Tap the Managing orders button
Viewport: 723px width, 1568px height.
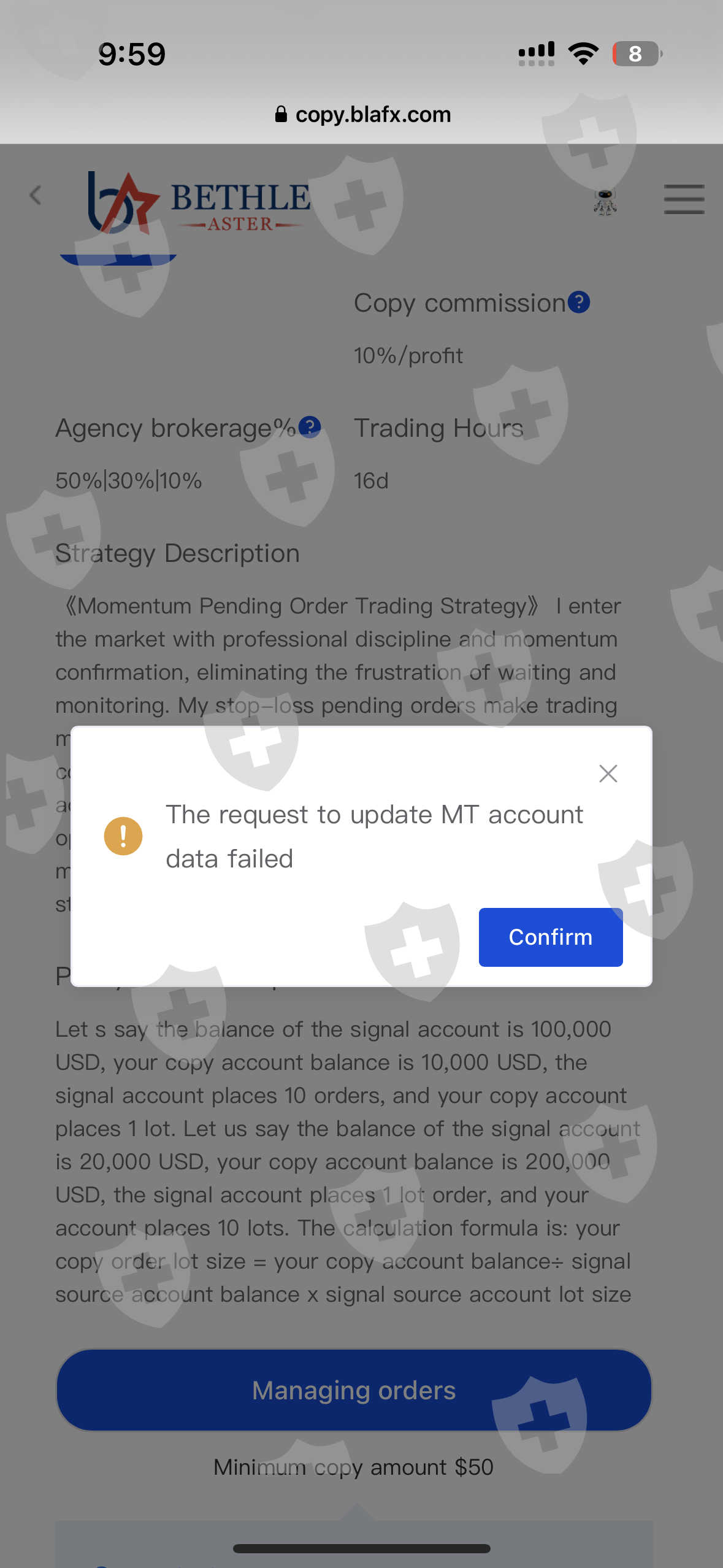(x=354, y=1390)
